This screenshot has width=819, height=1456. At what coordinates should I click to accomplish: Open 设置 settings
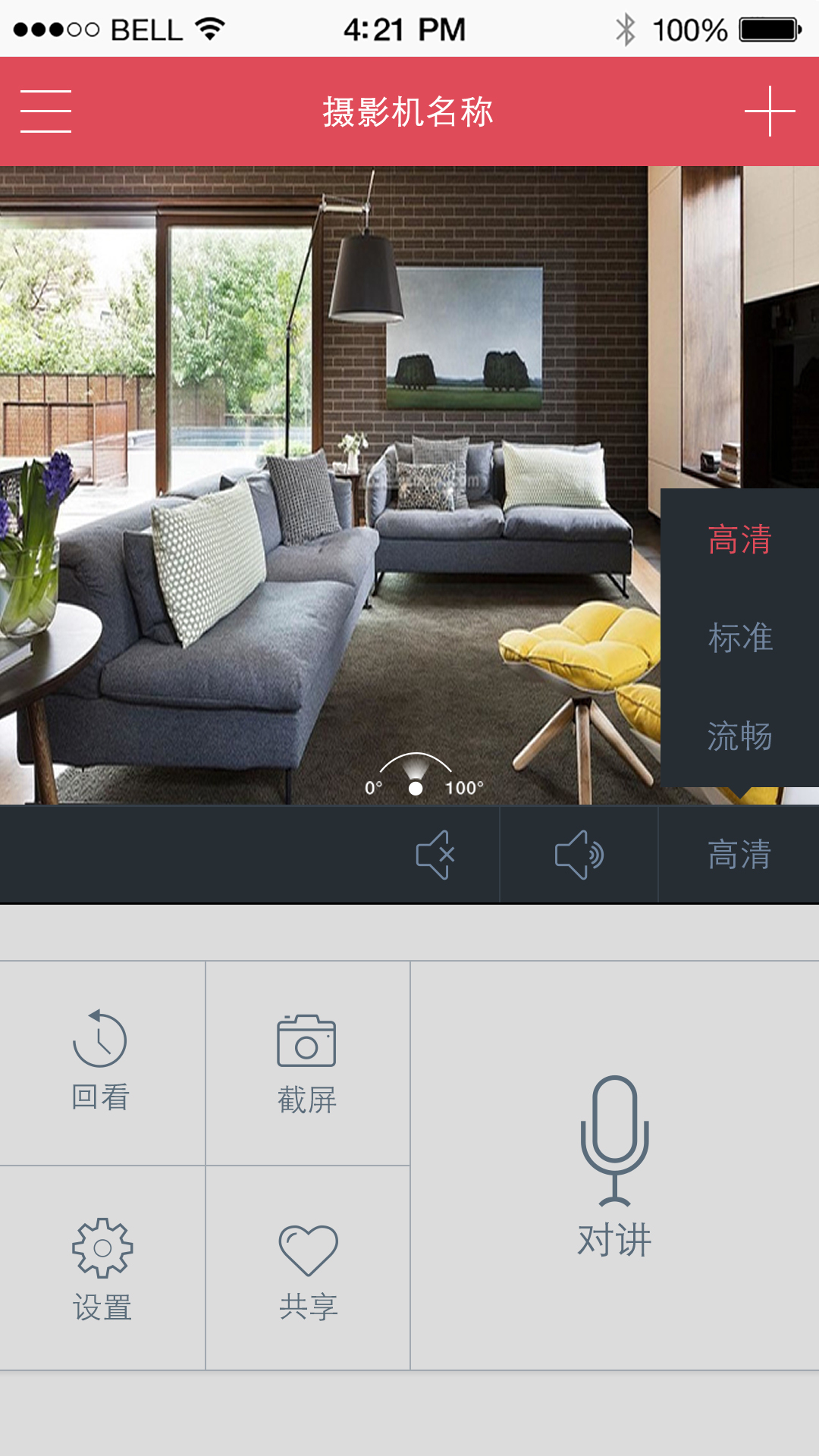point(102,1268)
